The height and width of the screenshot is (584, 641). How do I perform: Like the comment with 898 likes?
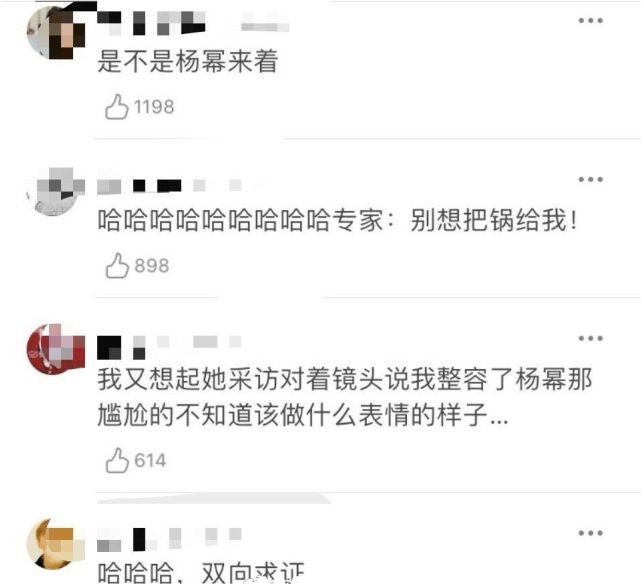click(117, 265)
